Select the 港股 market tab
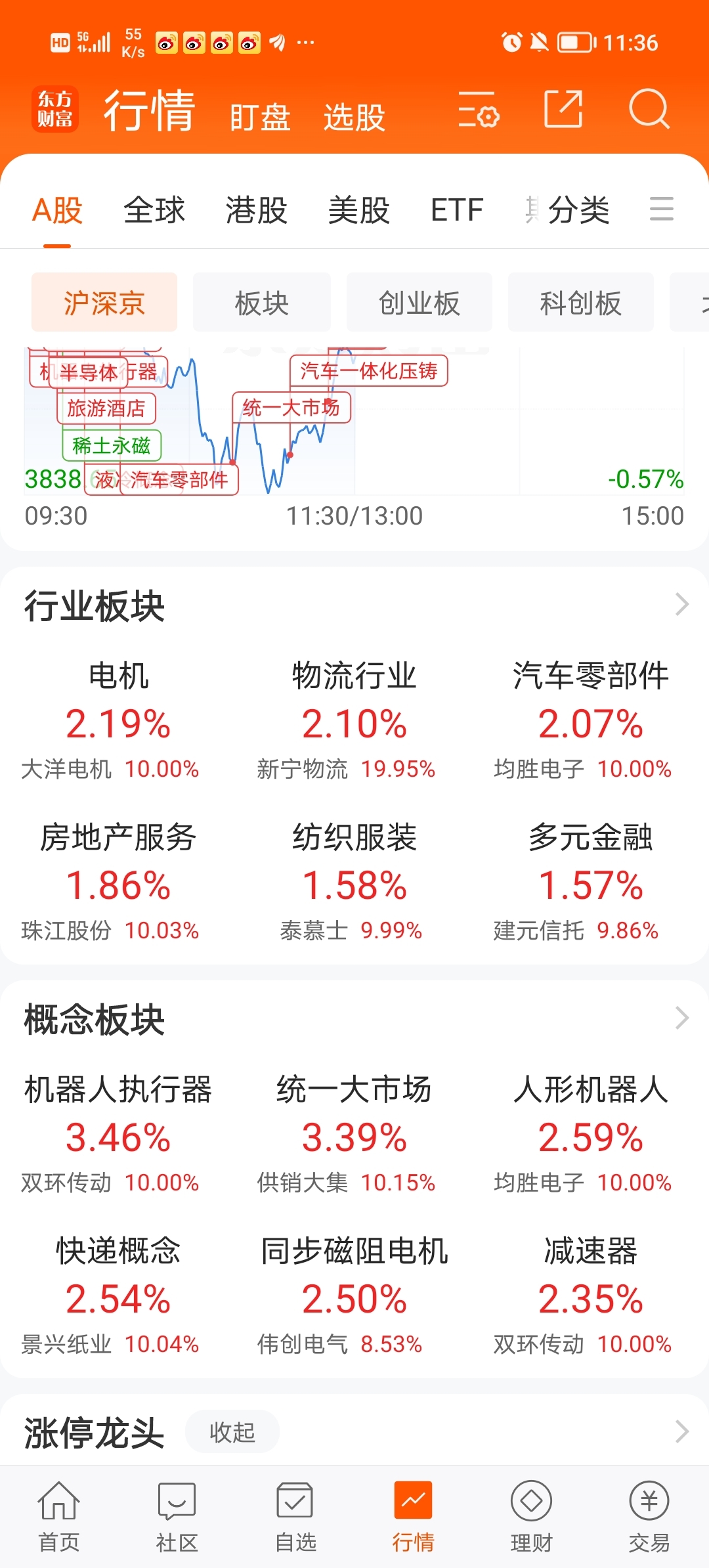709x1568 pixels. click(x=257, y=210)
